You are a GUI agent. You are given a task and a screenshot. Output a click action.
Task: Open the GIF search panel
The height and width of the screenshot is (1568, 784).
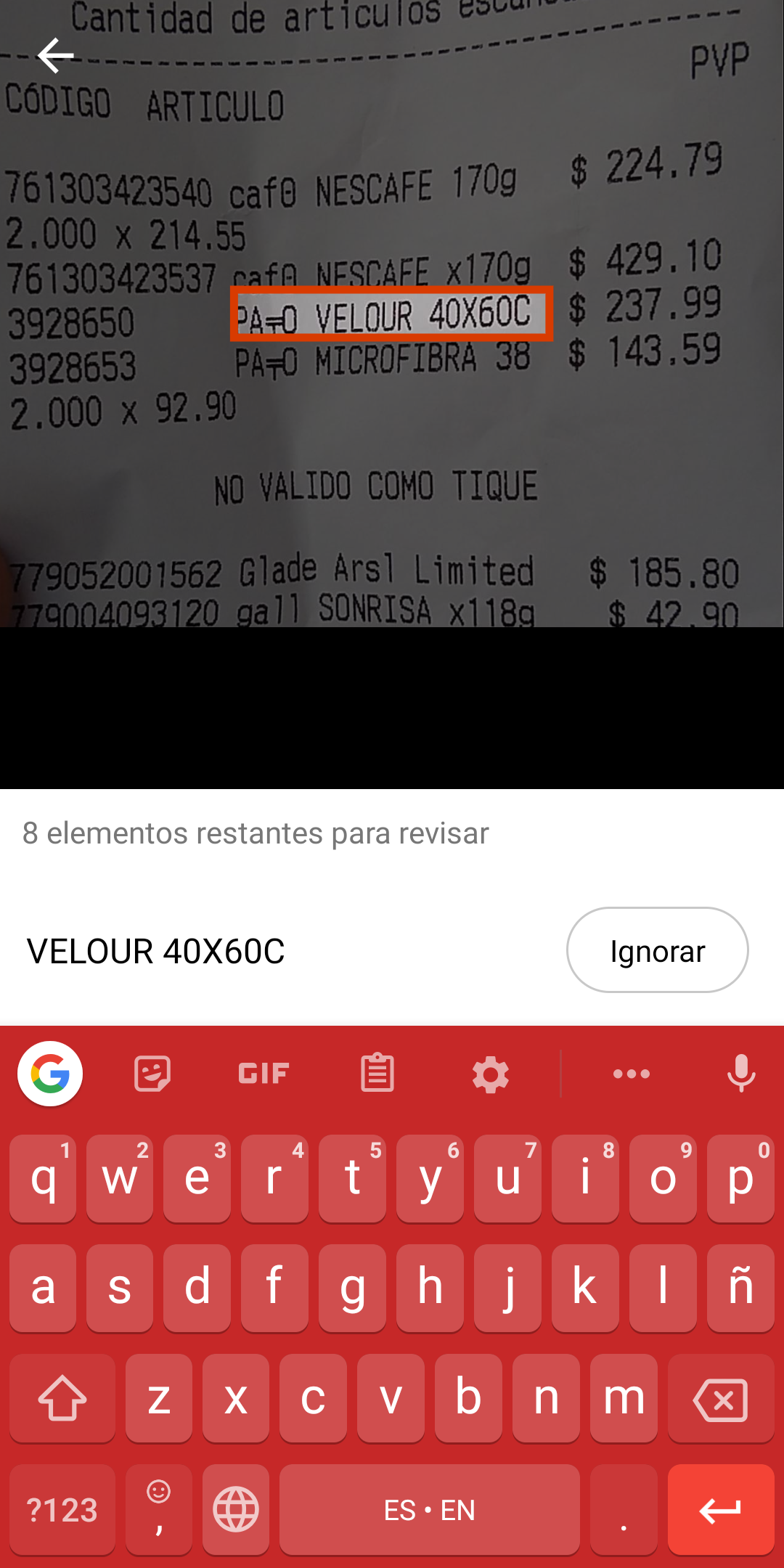coord(263,1074)
